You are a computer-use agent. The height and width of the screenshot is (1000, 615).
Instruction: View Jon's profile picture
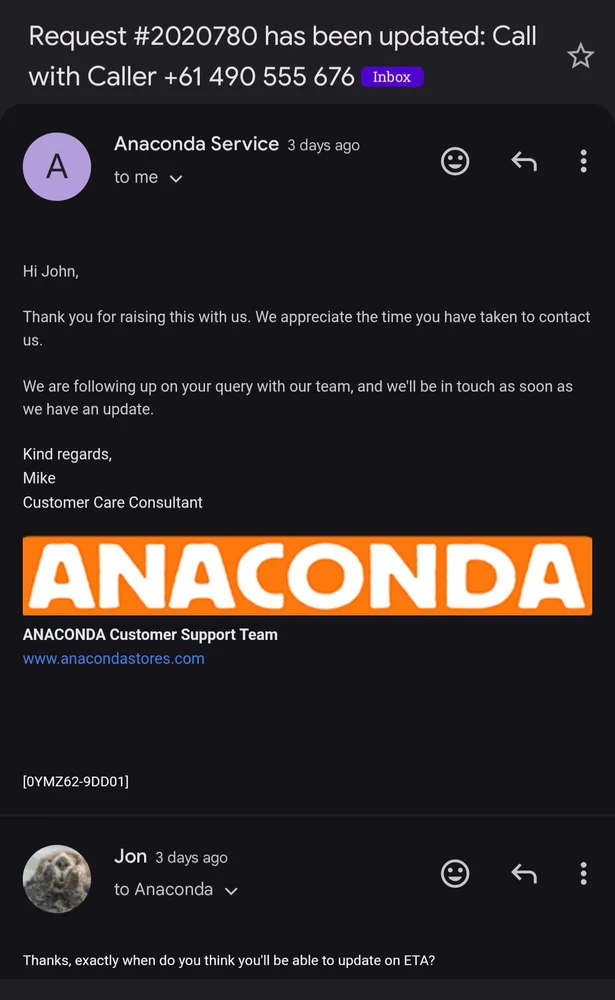coord(57,879)
